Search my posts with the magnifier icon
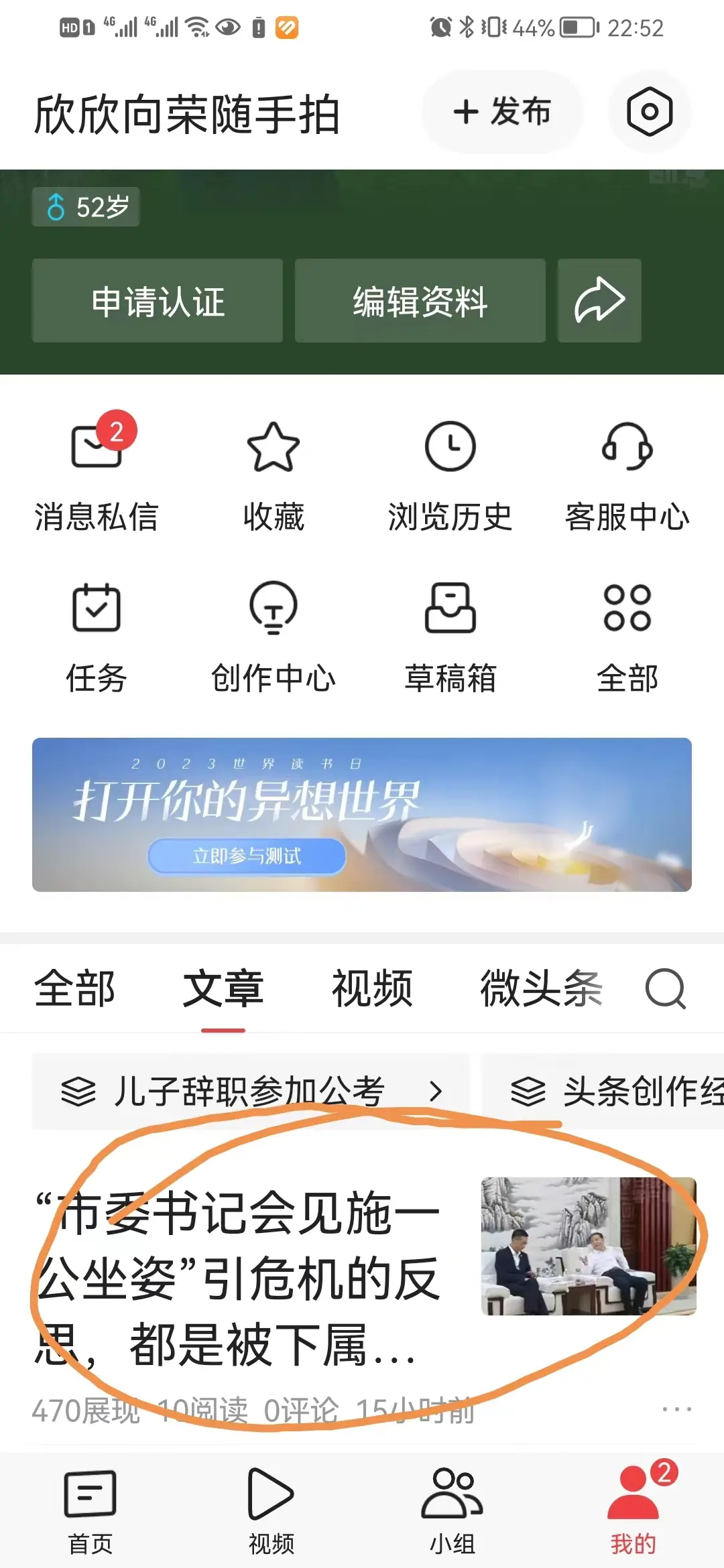Image resolution: width=724 pixels, height=1568 pixels. point(665,989)
